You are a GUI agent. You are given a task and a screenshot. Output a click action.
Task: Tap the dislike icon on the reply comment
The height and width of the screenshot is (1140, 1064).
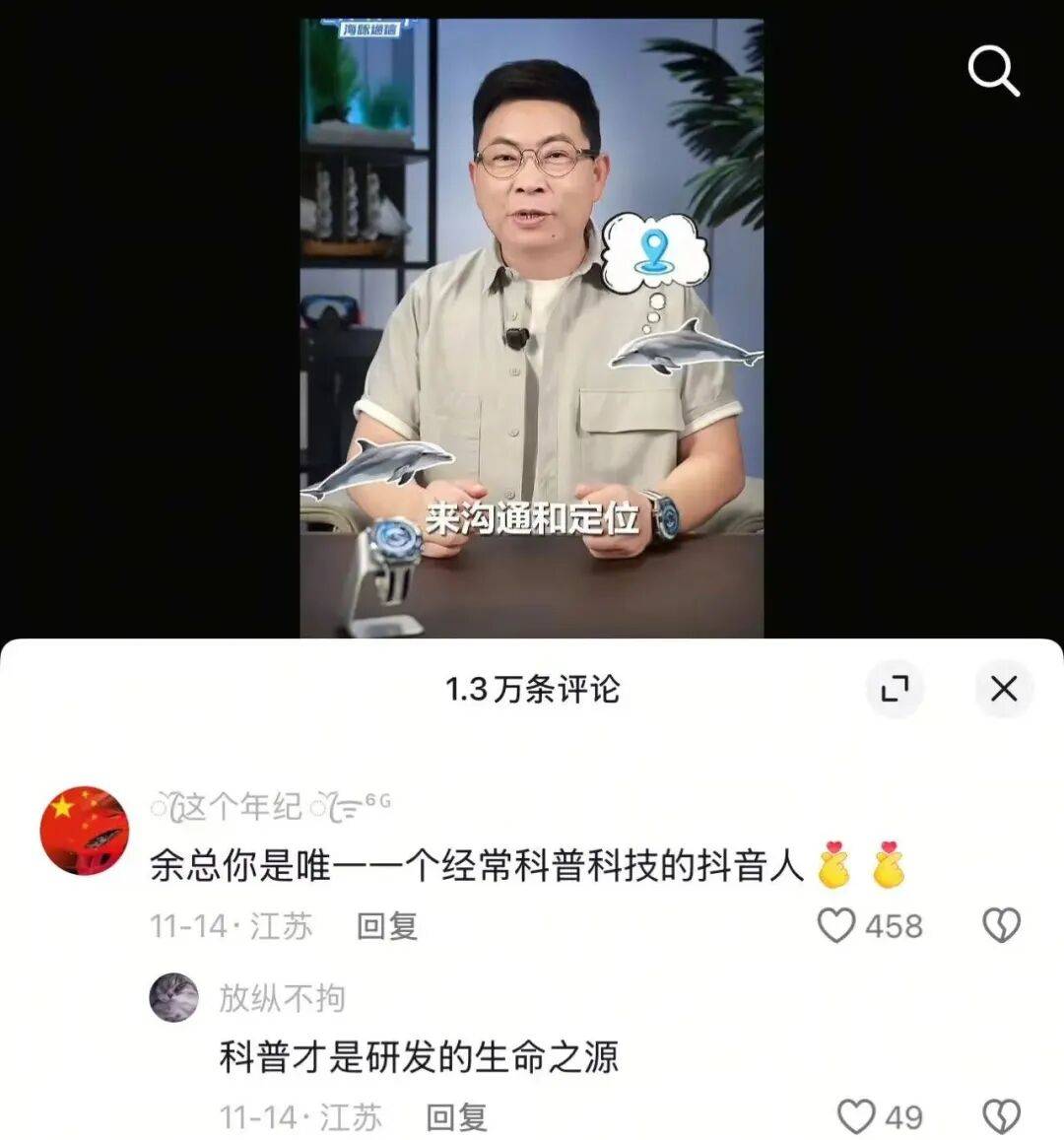(1003, 1114)
